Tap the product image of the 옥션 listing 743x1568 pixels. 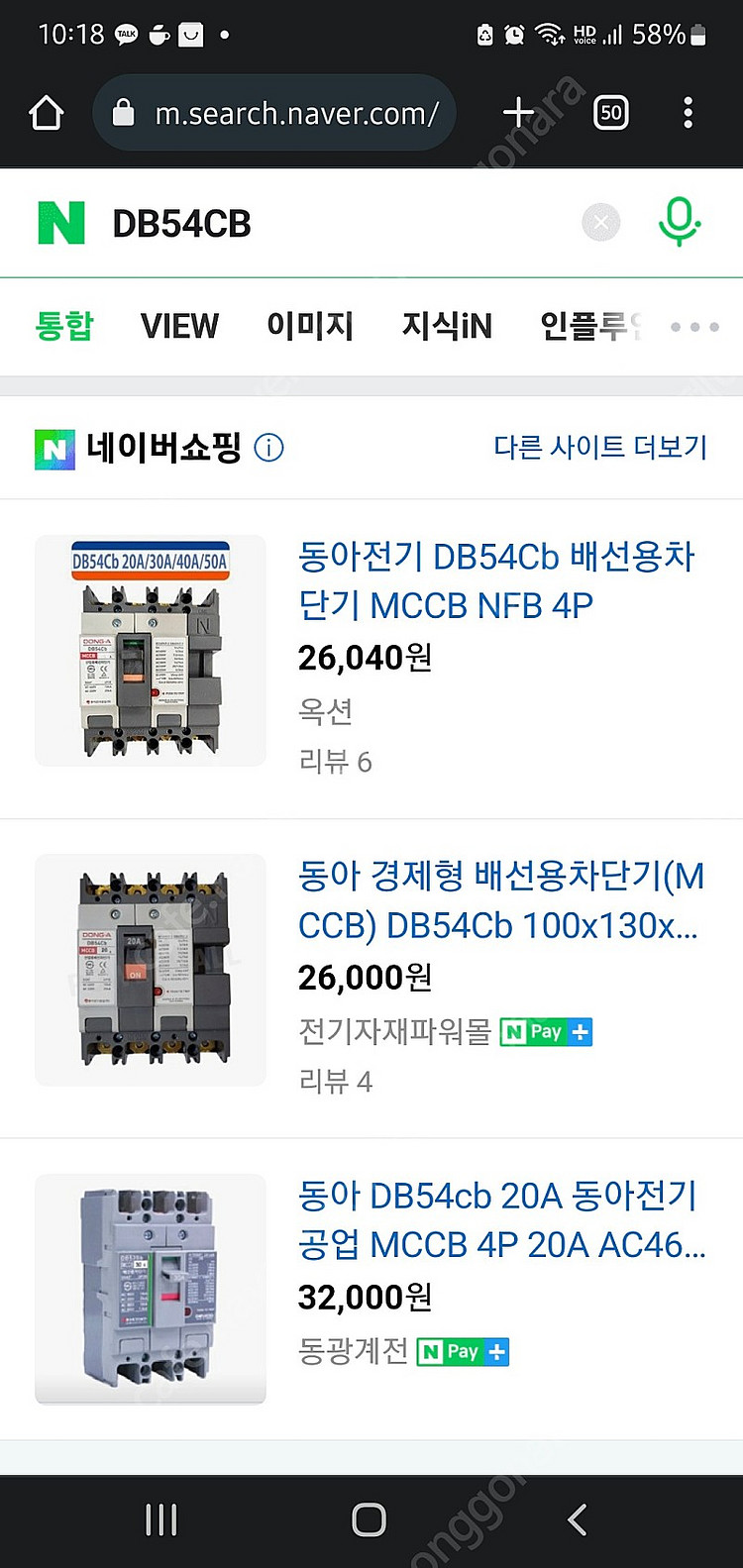click(151, 651)
